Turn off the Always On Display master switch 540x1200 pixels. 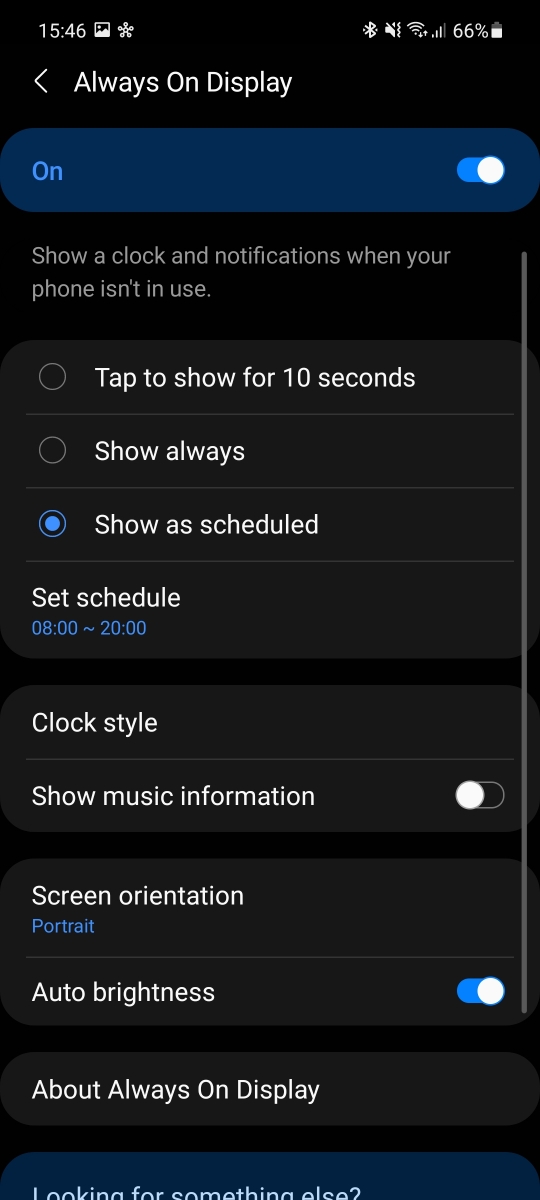pyautogui.click(x=481, y=171)
